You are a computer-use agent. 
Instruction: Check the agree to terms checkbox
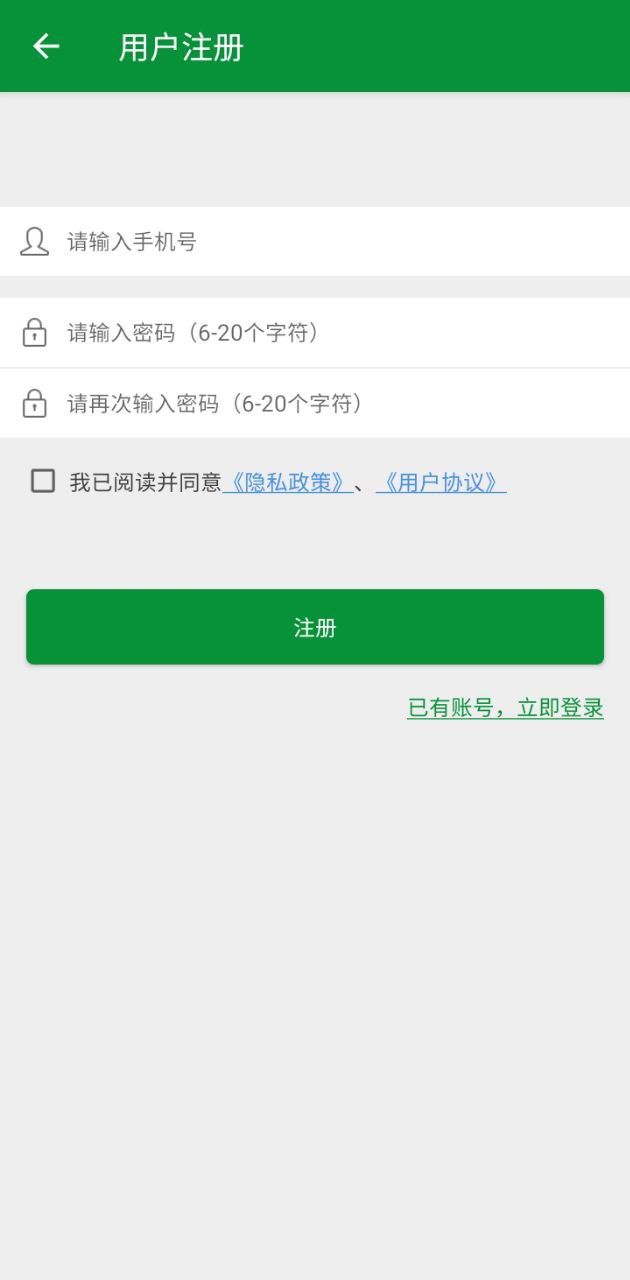point(43,481)
